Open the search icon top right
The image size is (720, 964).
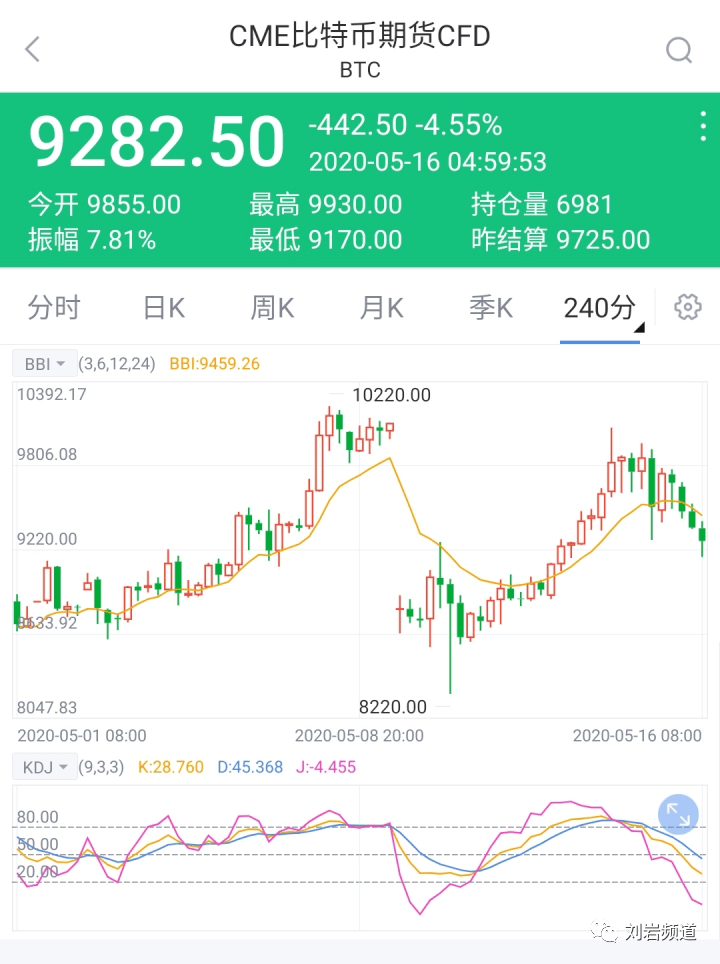pos(679,49)
